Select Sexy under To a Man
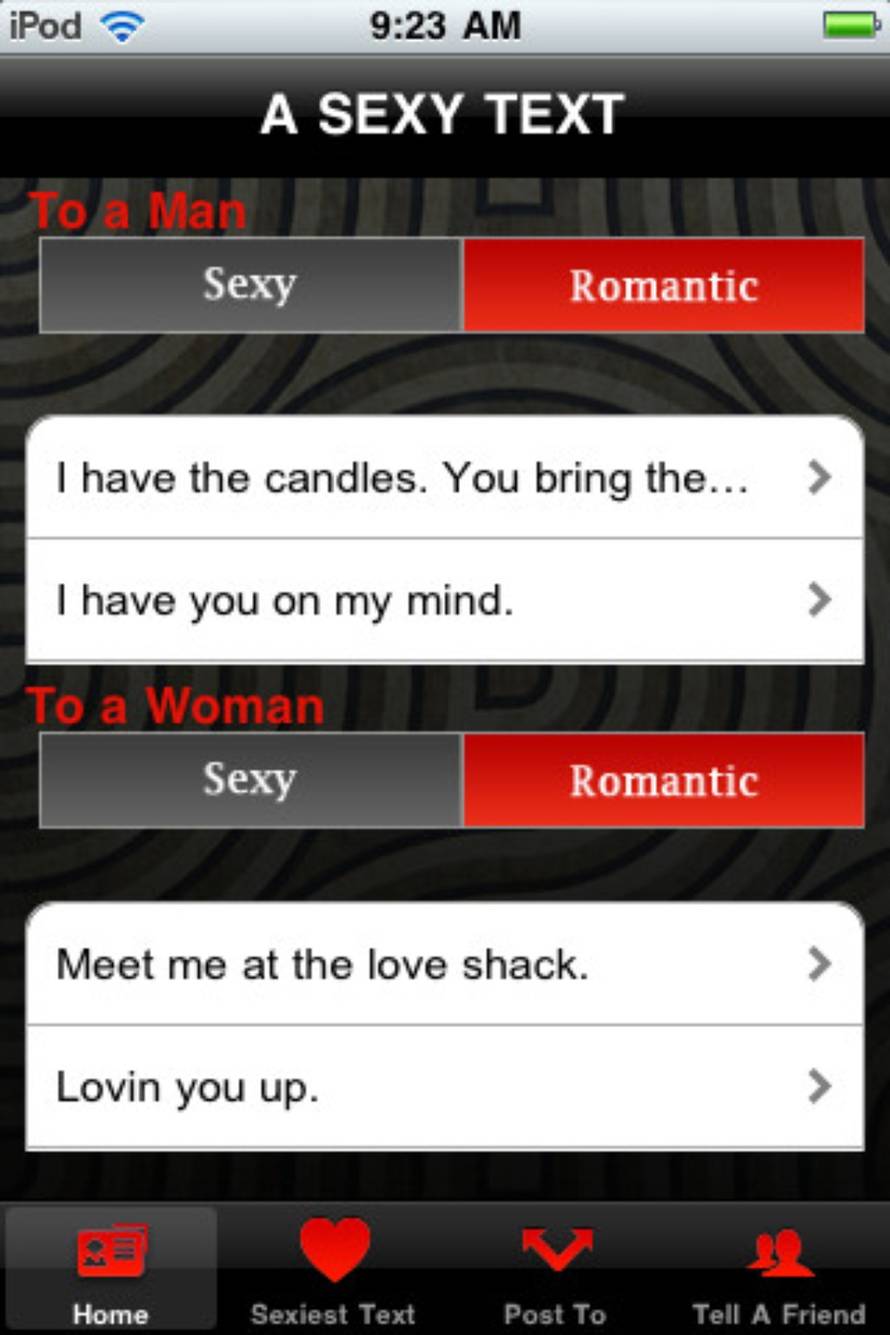 [x=250, y=285]
